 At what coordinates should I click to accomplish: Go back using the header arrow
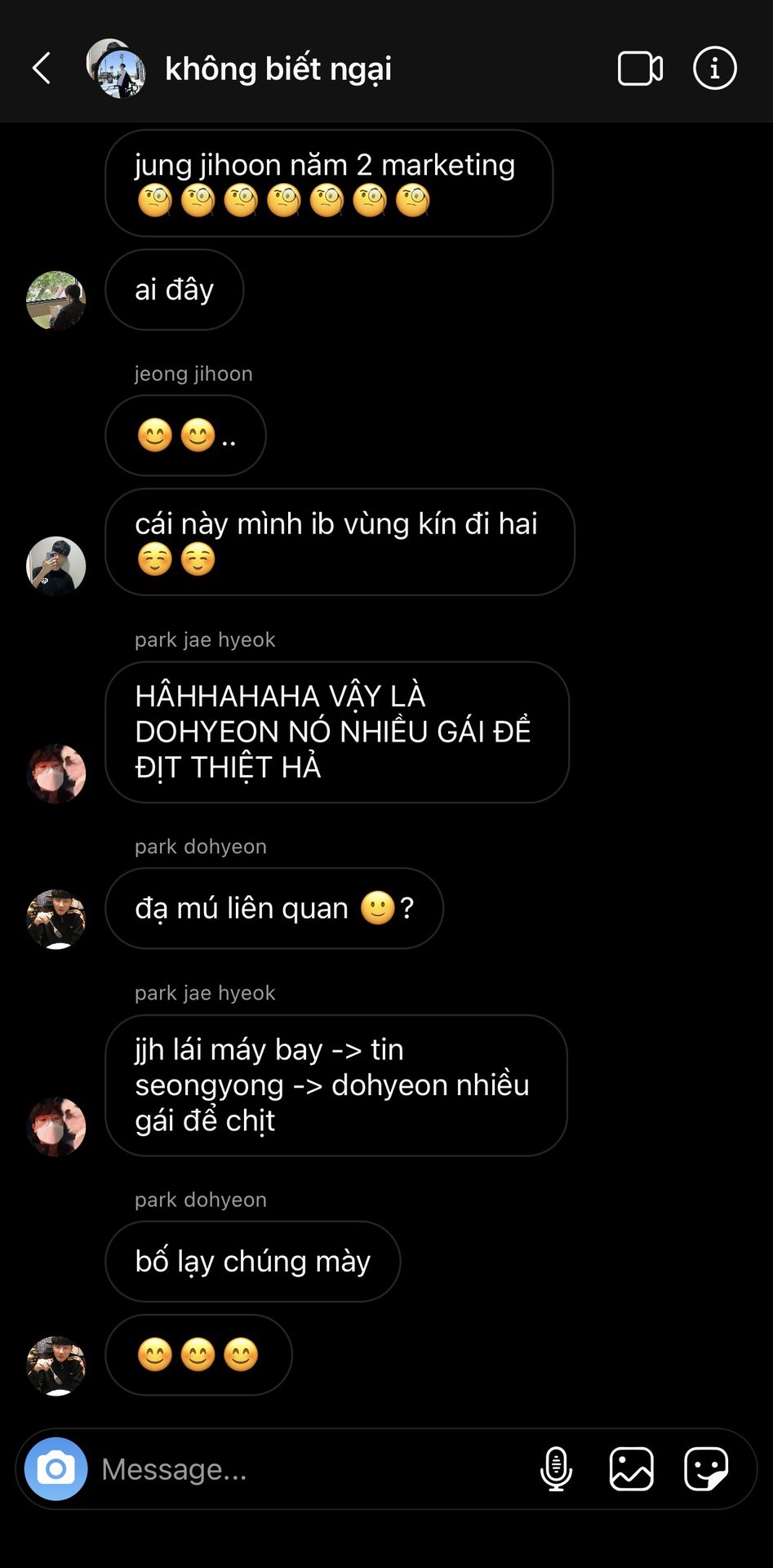(x=42, y=69)
